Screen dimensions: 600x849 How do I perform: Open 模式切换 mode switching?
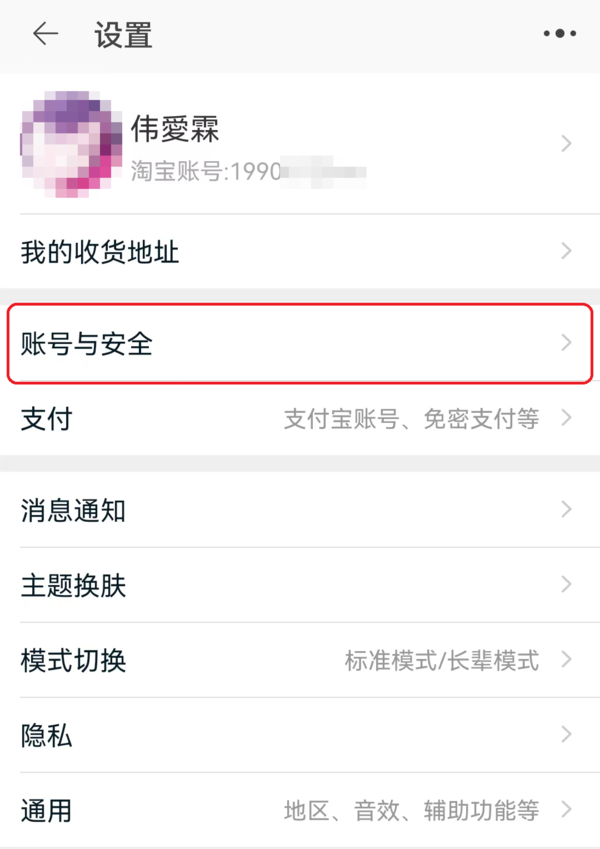point(300,660)
